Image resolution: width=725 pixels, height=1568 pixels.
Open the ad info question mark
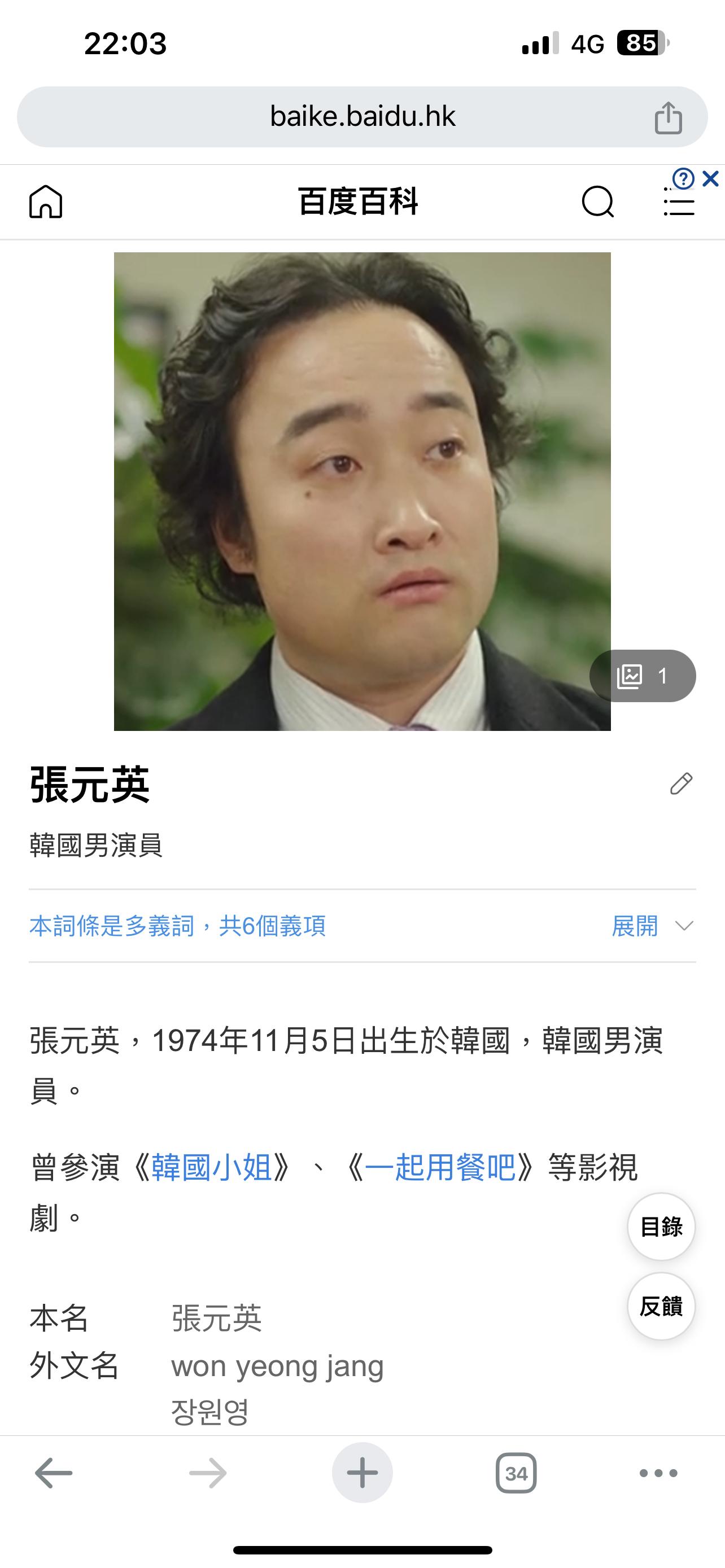683,179
